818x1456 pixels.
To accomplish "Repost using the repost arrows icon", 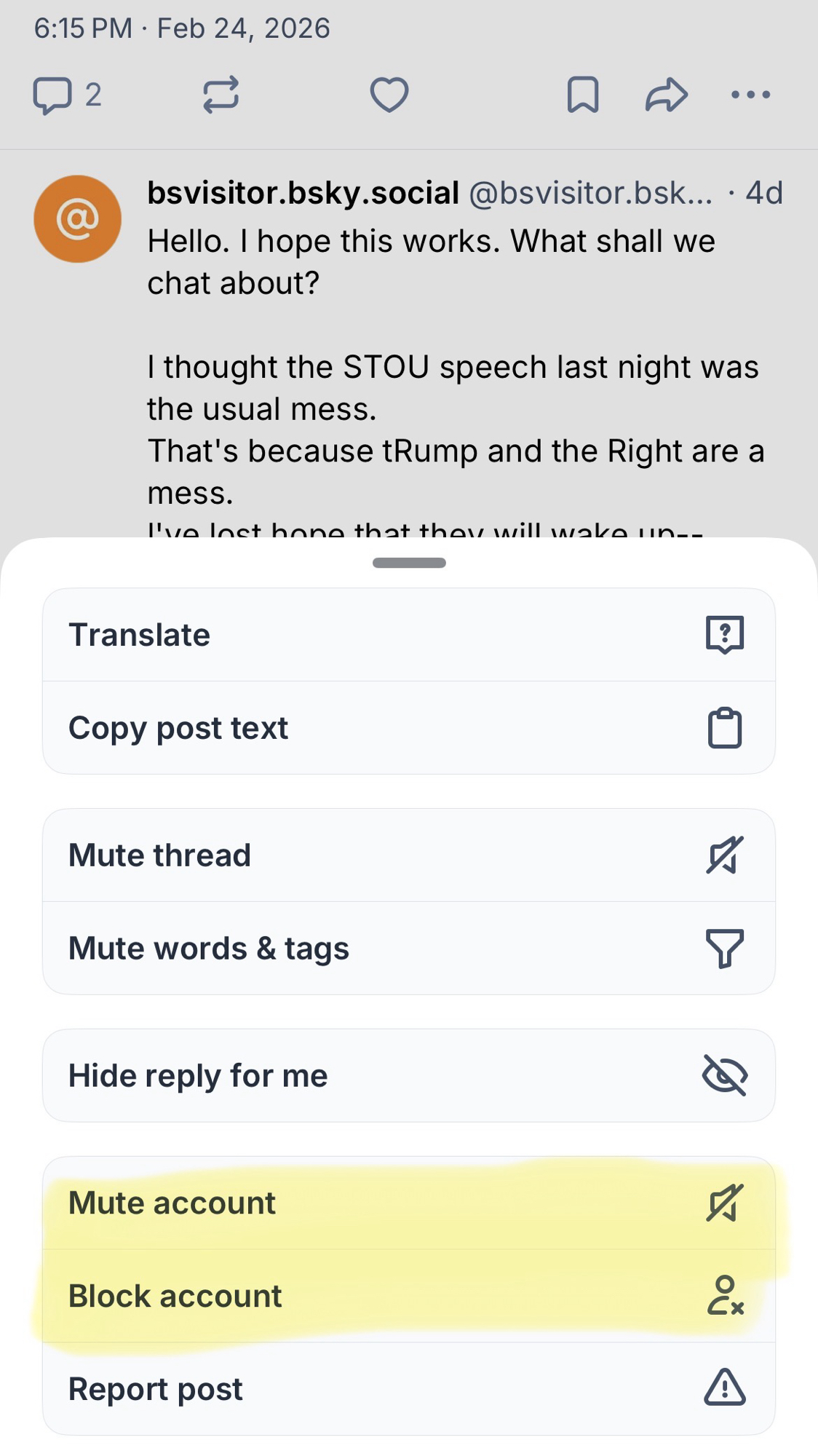I will (x=221, y=95).
